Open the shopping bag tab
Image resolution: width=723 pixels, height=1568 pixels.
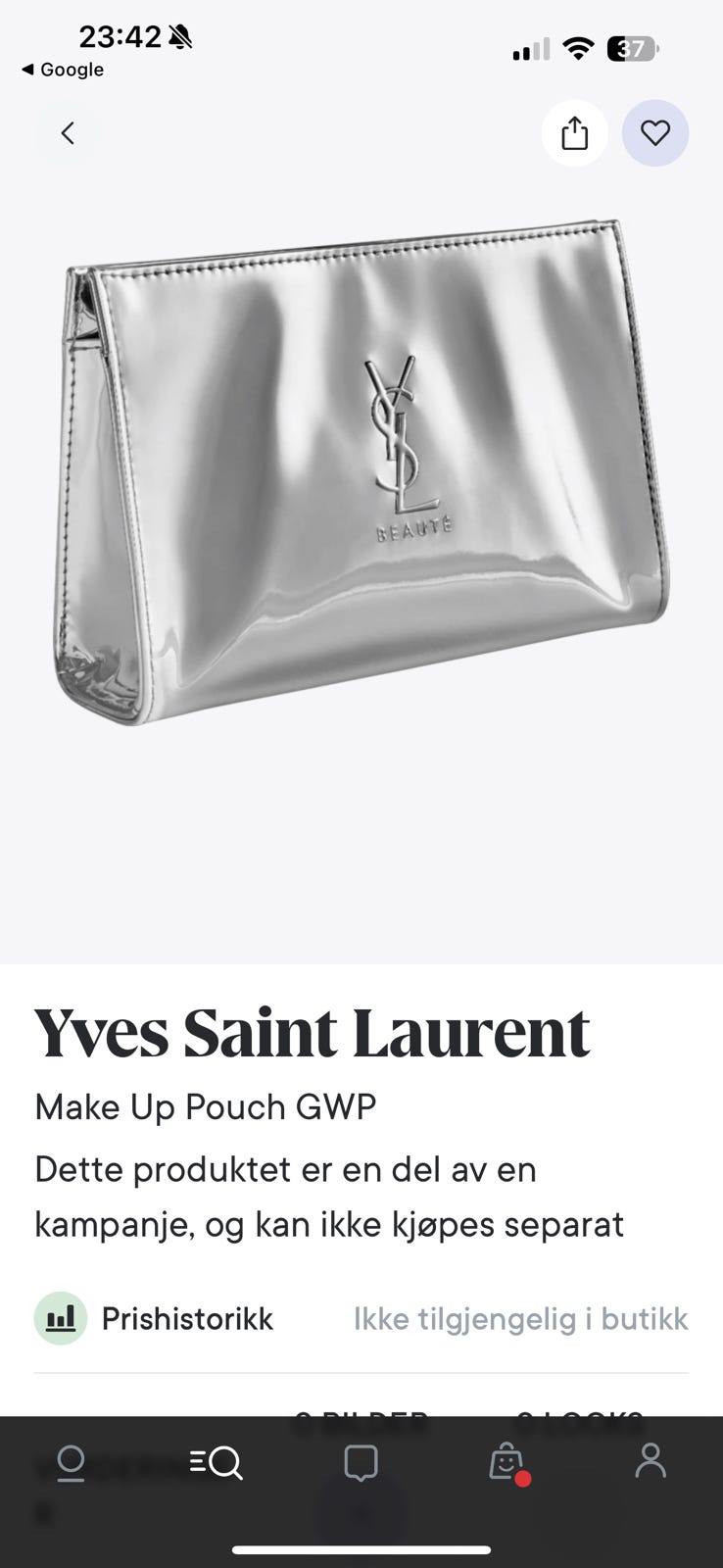[507, 1463]
